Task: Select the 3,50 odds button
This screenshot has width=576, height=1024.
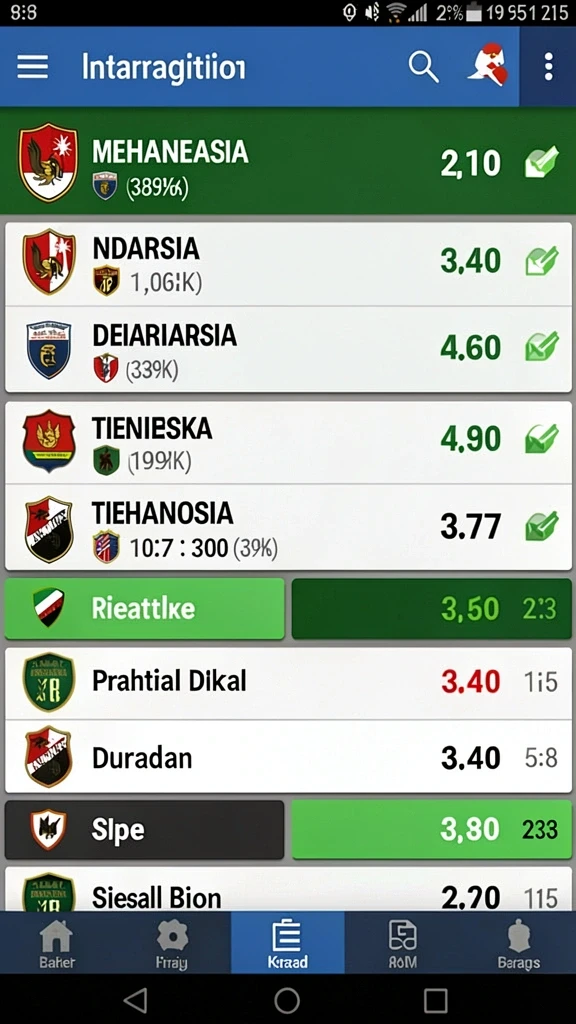Action: pyautogui.click(x=432, y=609)
